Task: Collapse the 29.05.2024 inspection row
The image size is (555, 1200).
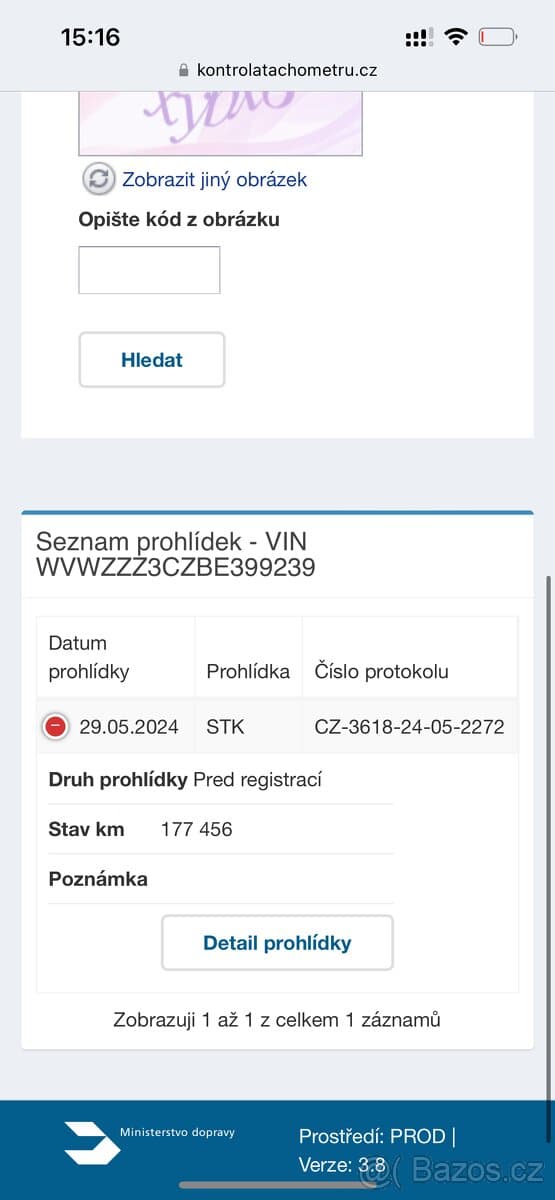Action: [56, 727]
